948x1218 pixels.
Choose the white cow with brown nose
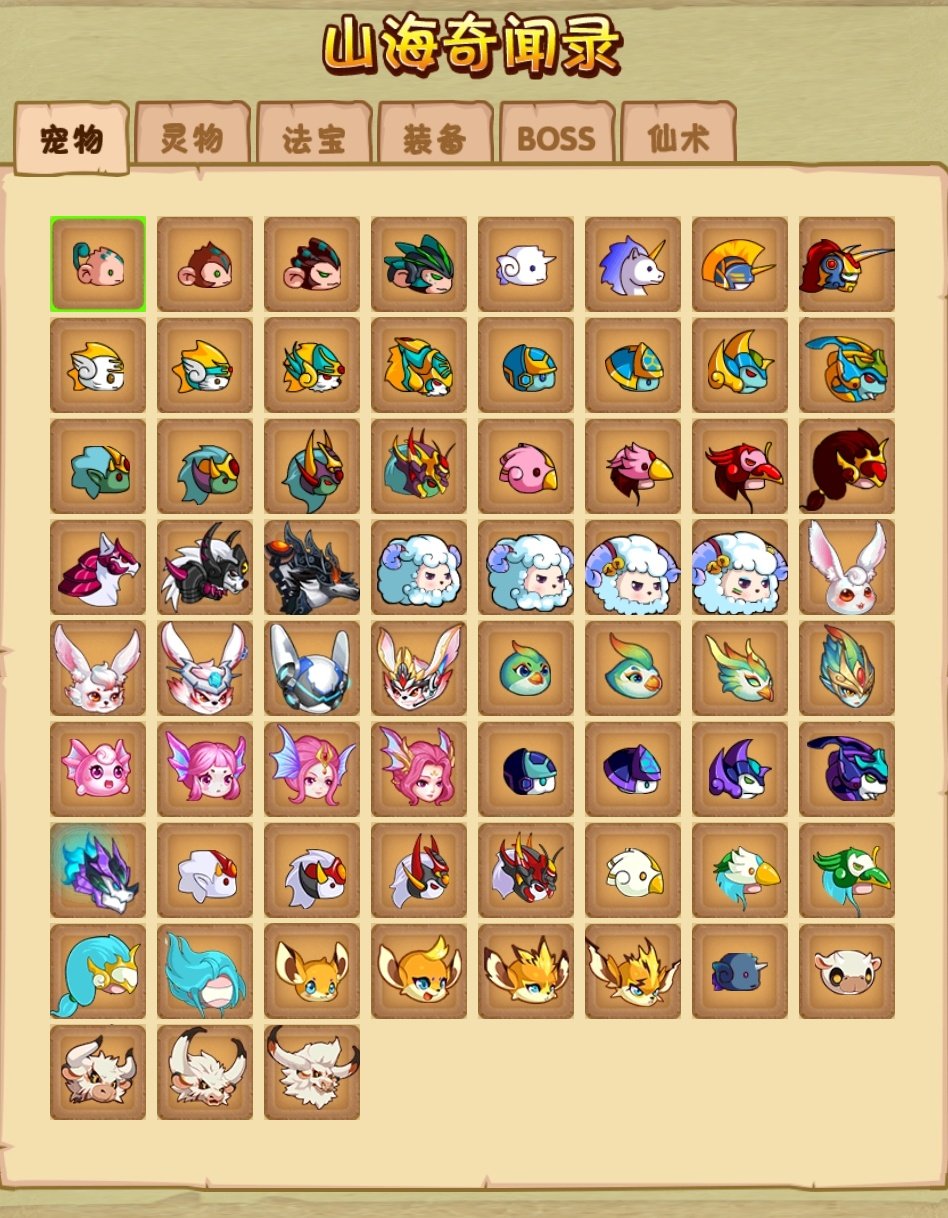point(846,971)
